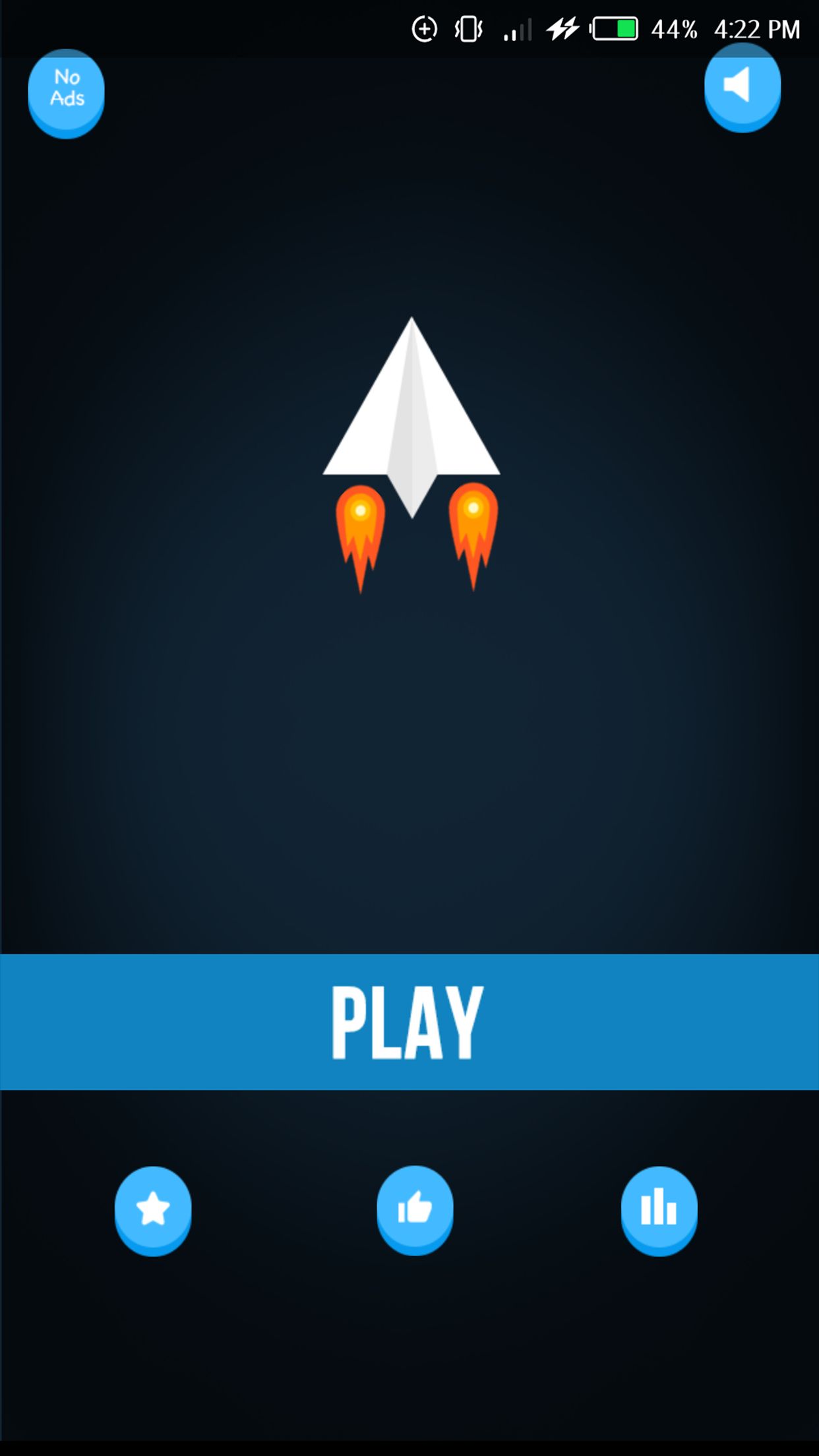
Task: Start the game with PLAY
Action: click(x=409, y=1021)
